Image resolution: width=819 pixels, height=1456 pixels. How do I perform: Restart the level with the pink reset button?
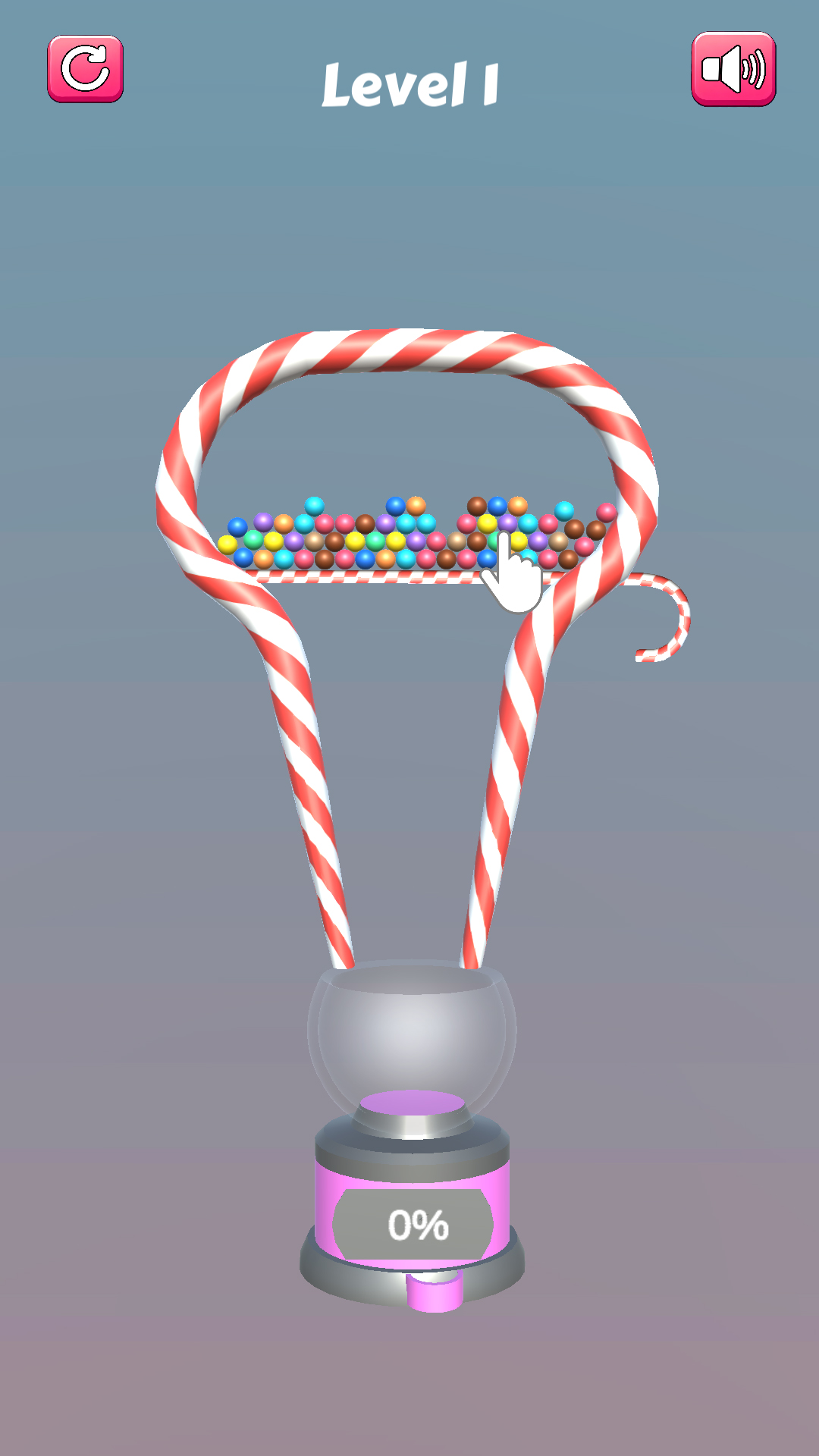tap(86, 69)
